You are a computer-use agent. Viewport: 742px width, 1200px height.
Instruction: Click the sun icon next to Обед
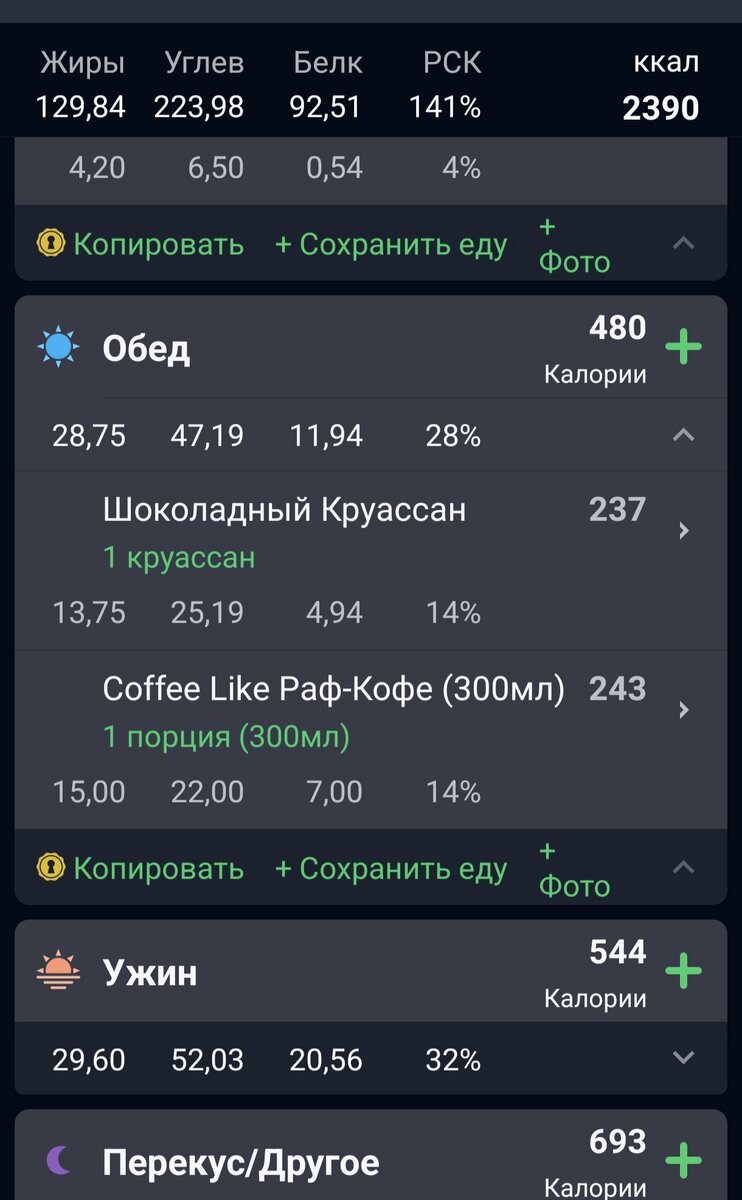[x=57, y=346]
